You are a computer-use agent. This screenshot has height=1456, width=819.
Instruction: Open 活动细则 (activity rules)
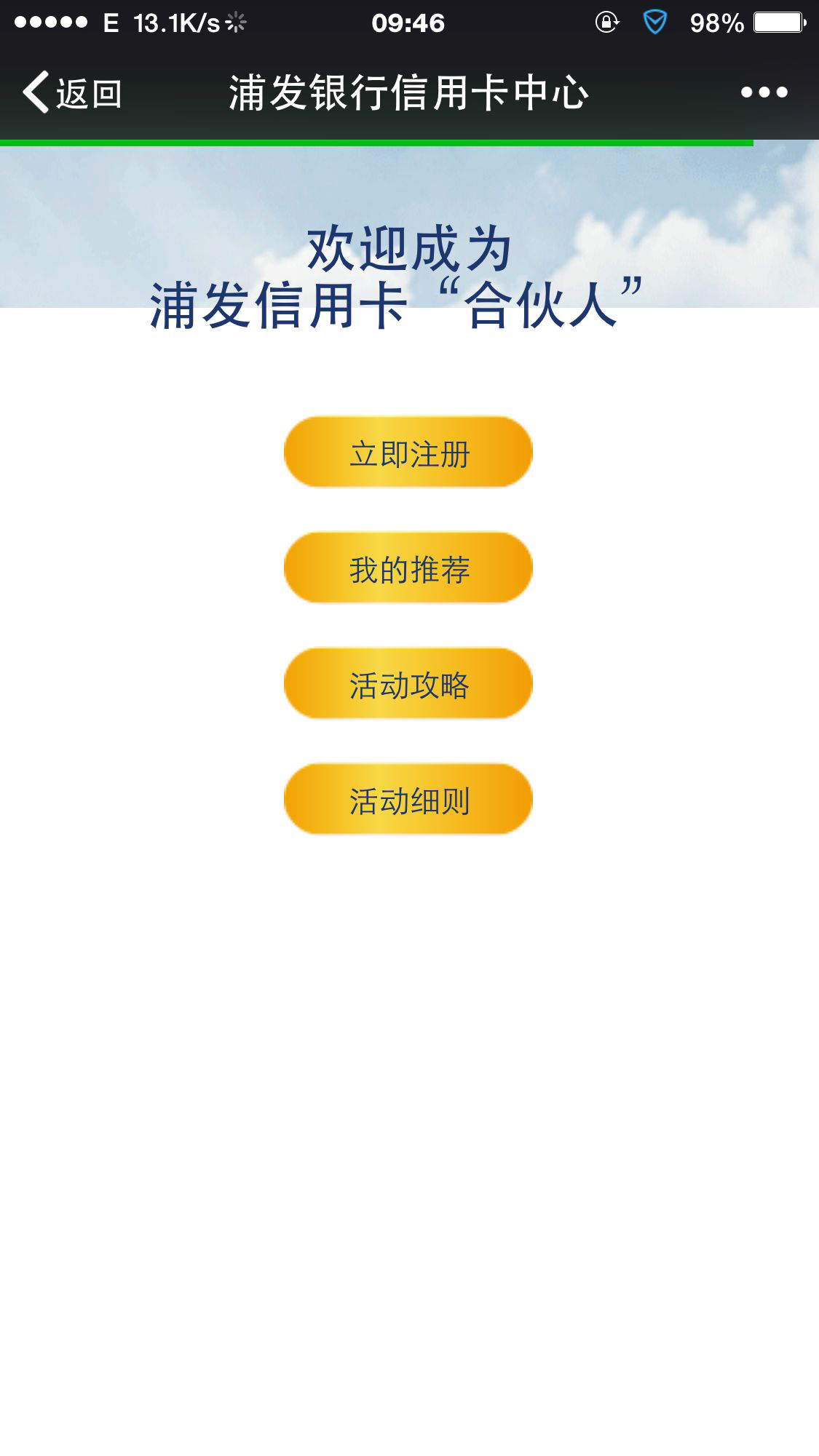coord(408,799)
